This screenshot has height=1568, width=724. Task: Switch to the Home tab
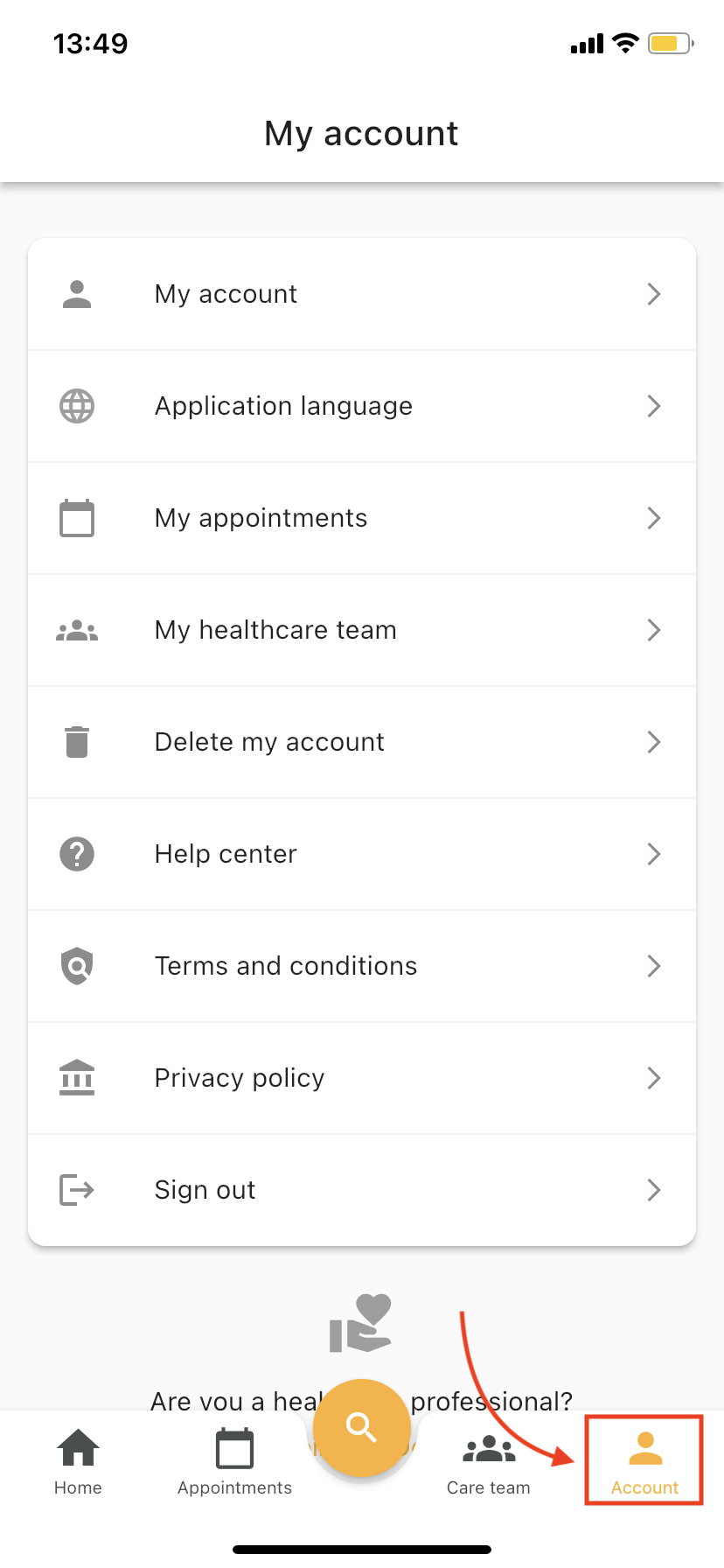coord(78,1462)
